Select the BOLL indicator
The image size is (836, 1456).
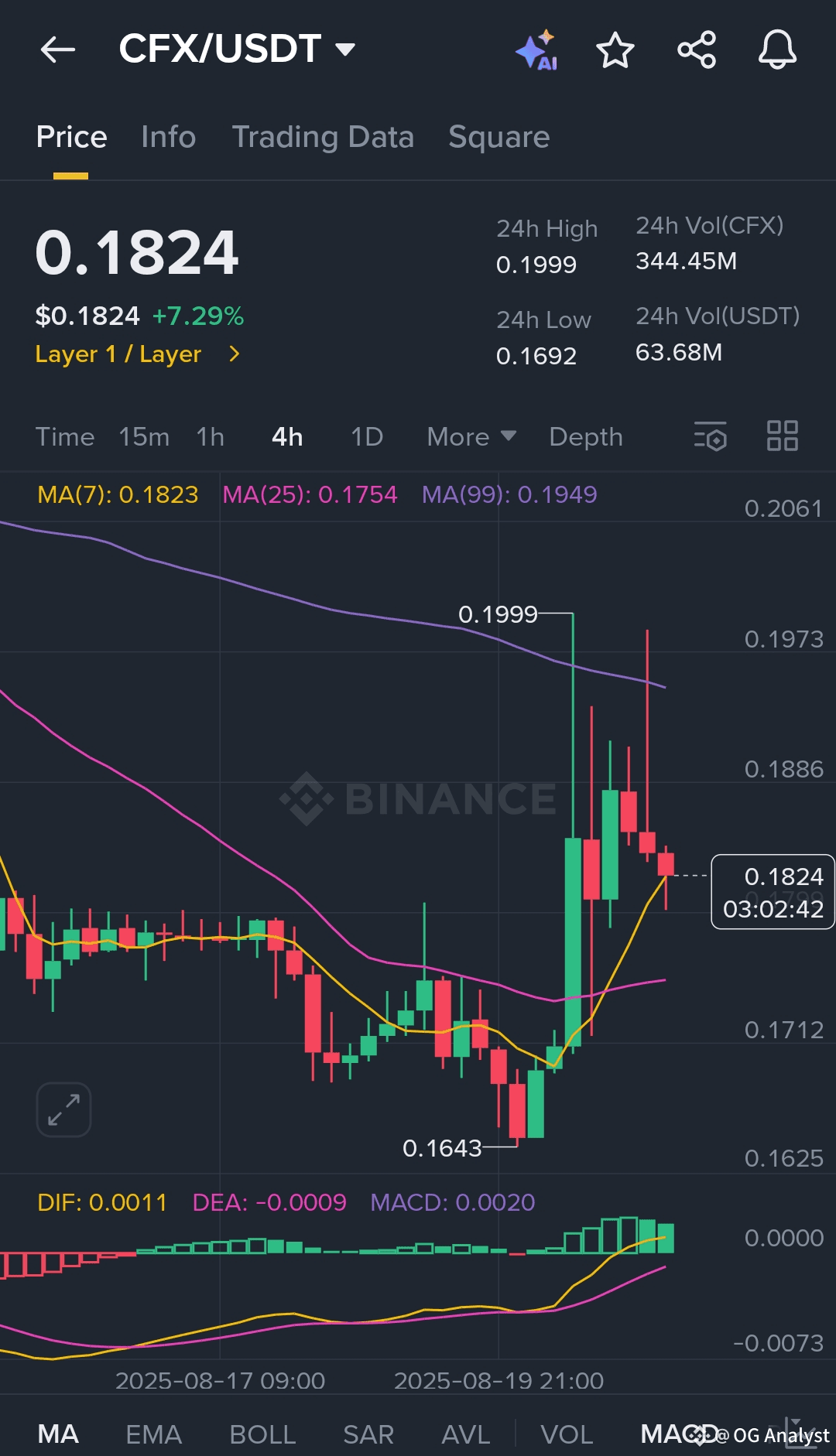coord(262,1434)
